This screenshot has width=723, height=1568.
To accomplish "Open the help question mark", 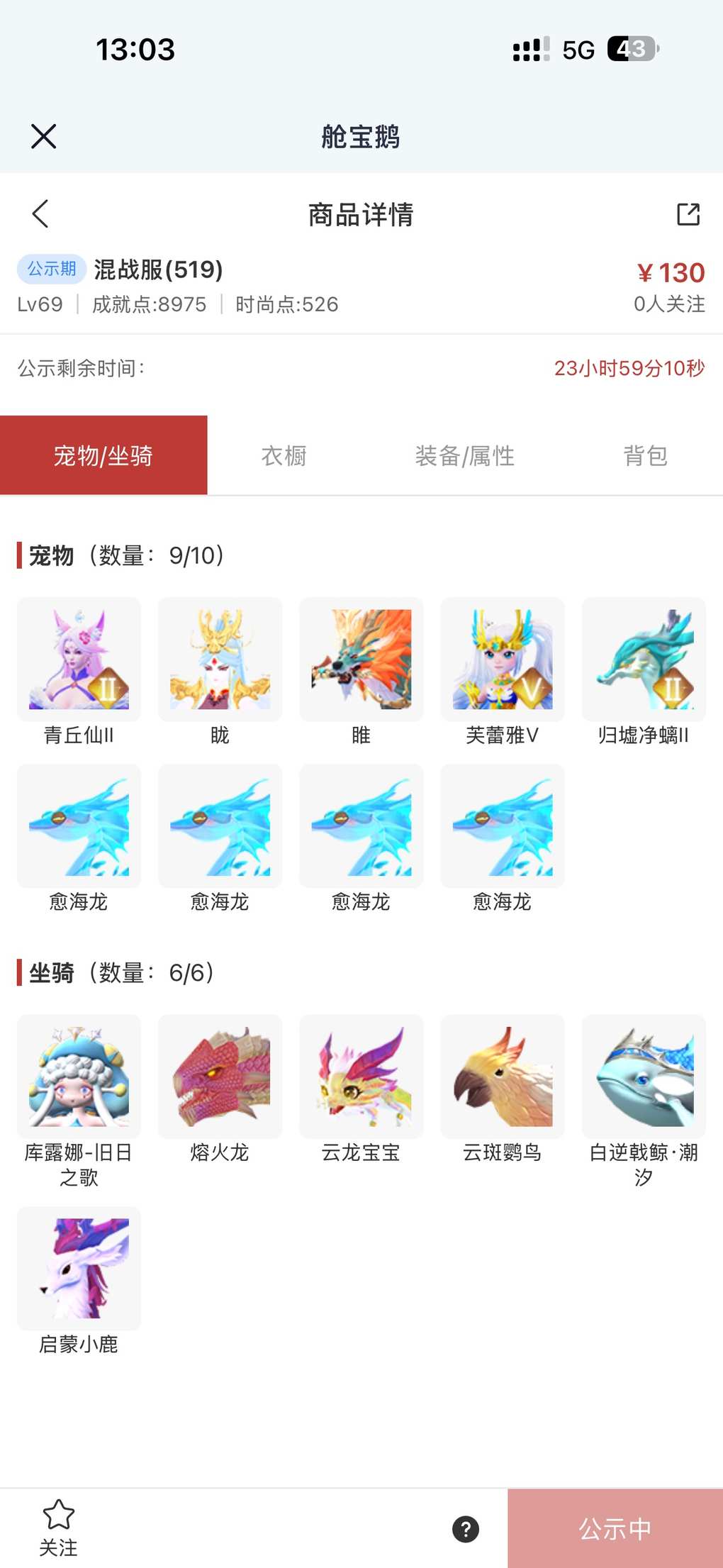I will click(x=465, y=1529).
